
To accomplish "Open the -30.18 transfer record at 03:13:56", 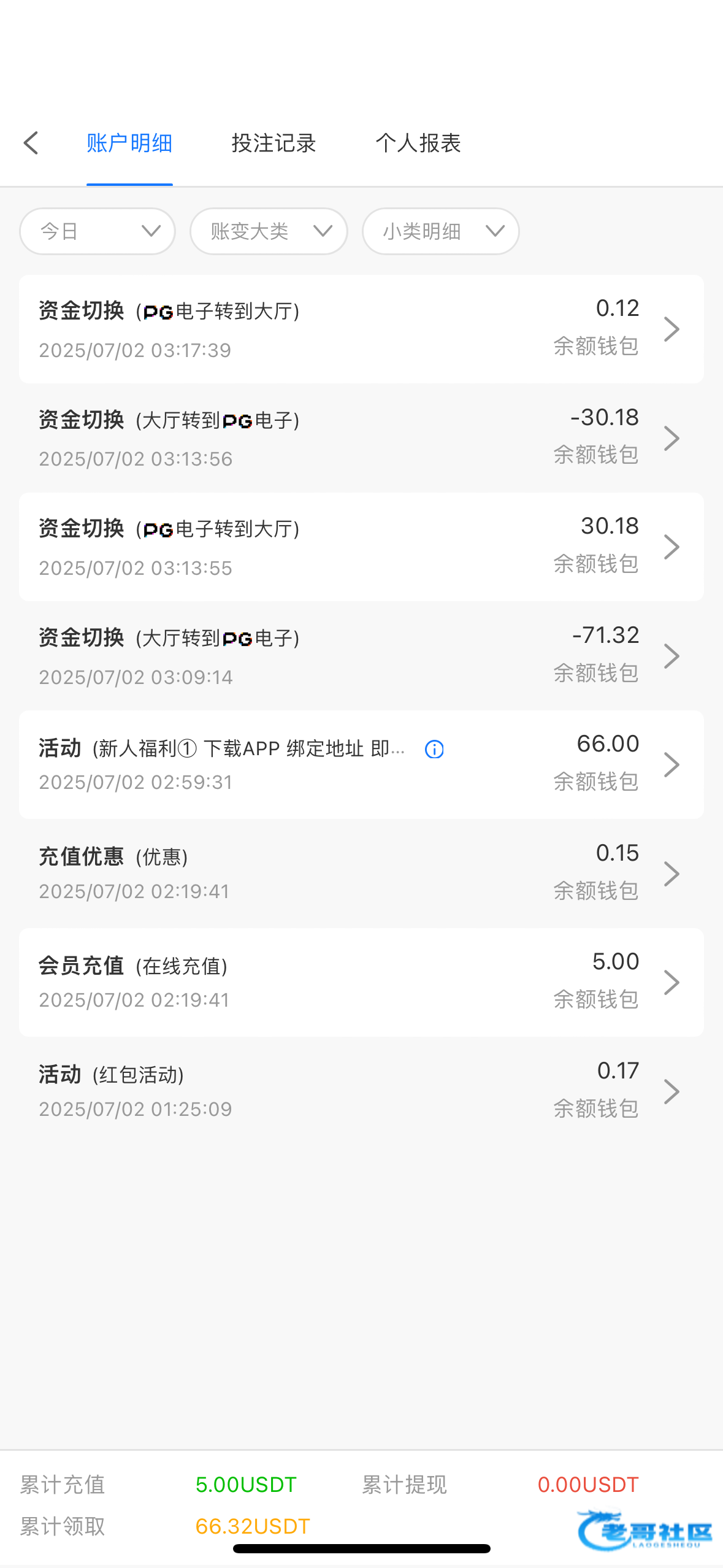I will 361,438.
